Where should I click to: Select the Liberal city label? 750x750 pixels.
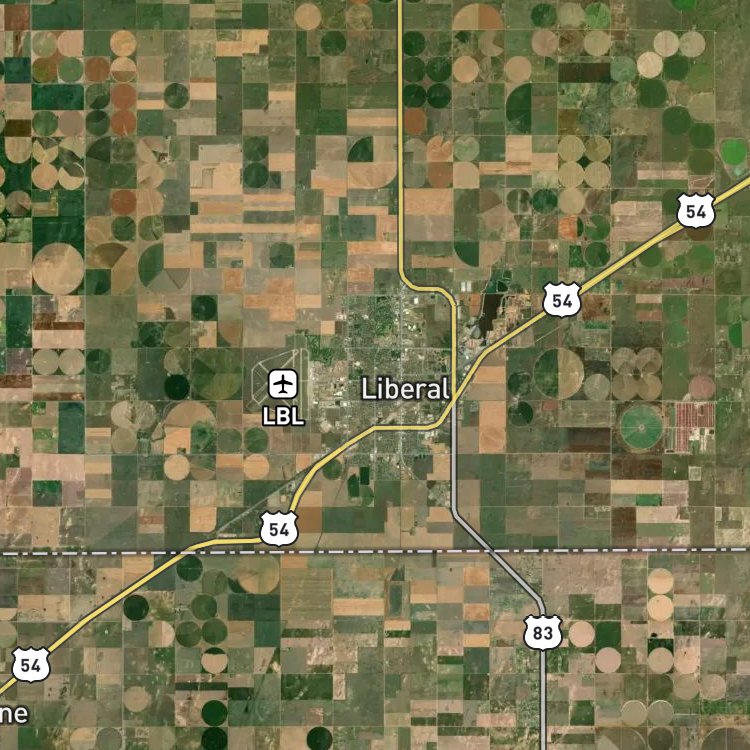point(406,389)
